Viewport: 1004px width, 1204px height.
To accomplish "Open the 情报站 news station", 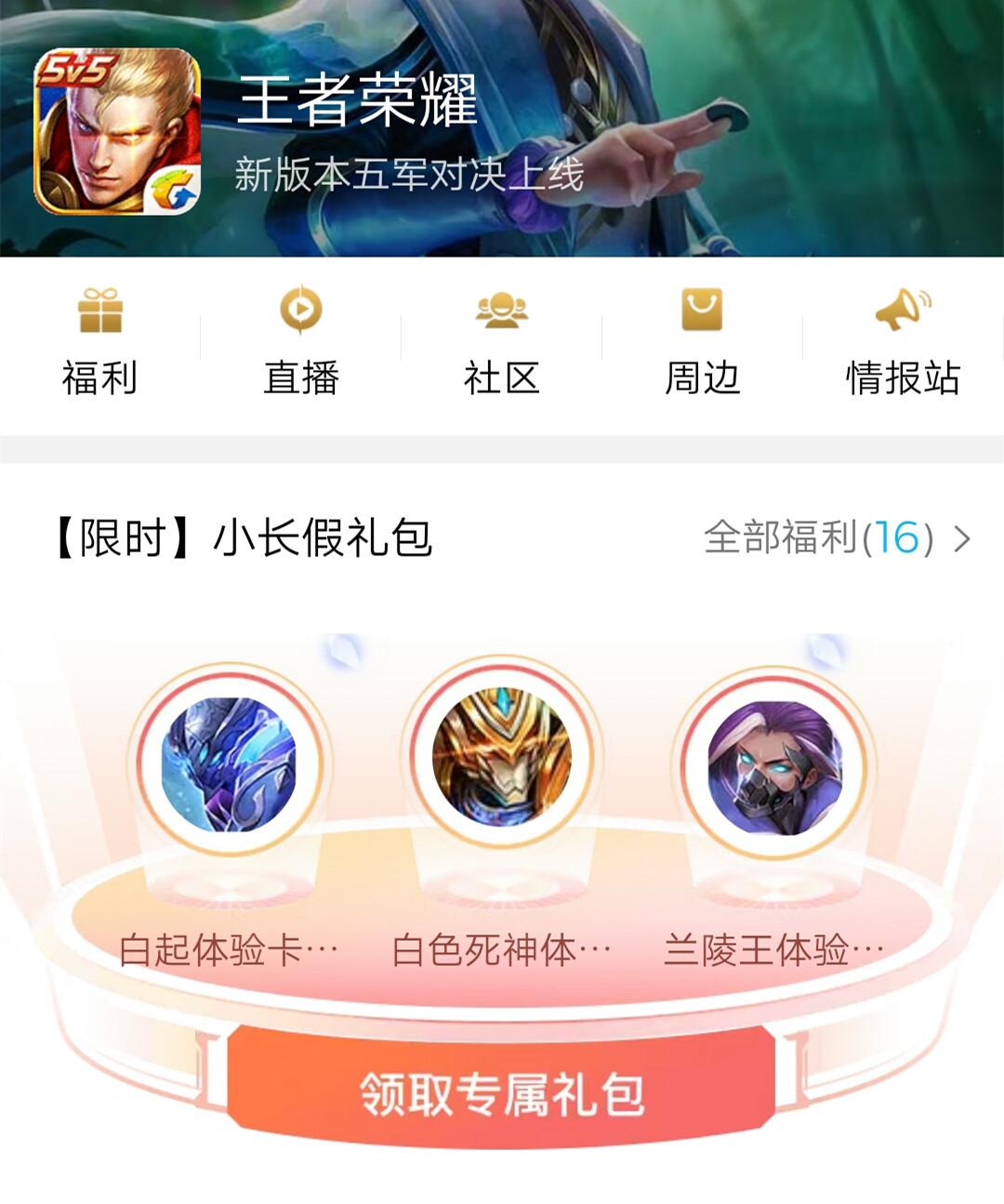I will pos(903,341).
